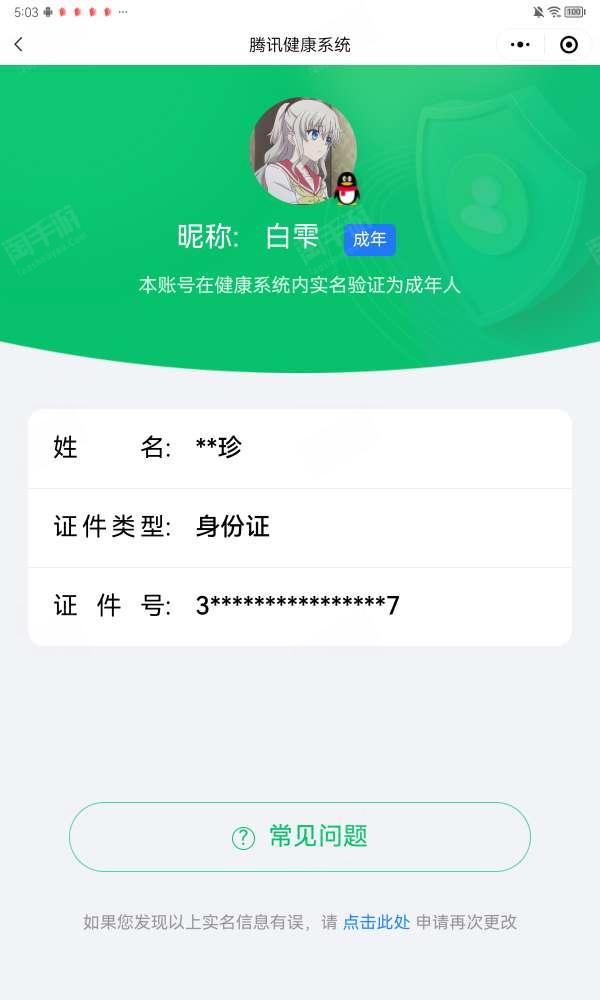This screenshot has width=600, height=1000.
Task: Go back using the top-left arrow
Action: pos(18,44)
